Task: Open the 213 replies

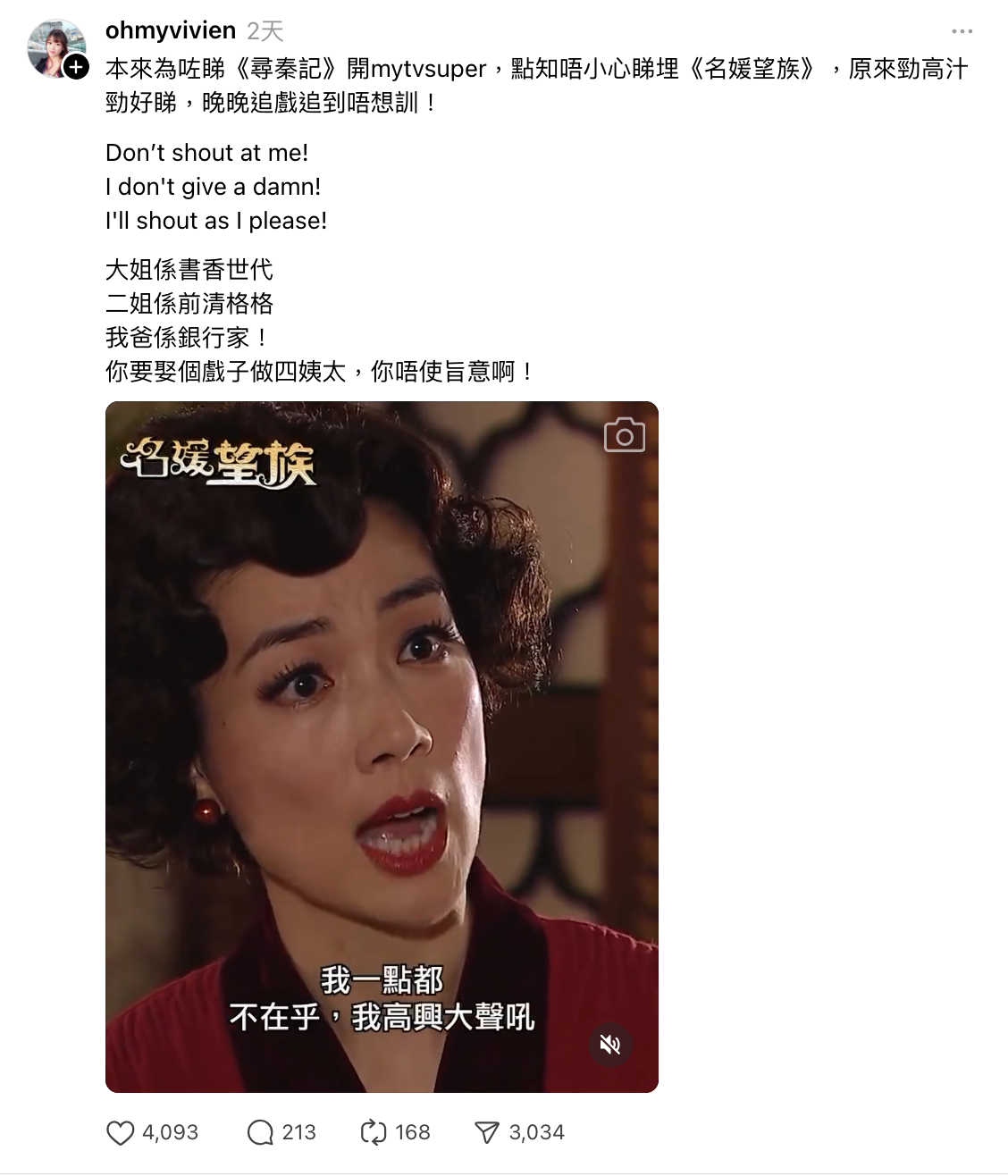Action: 260,1133
